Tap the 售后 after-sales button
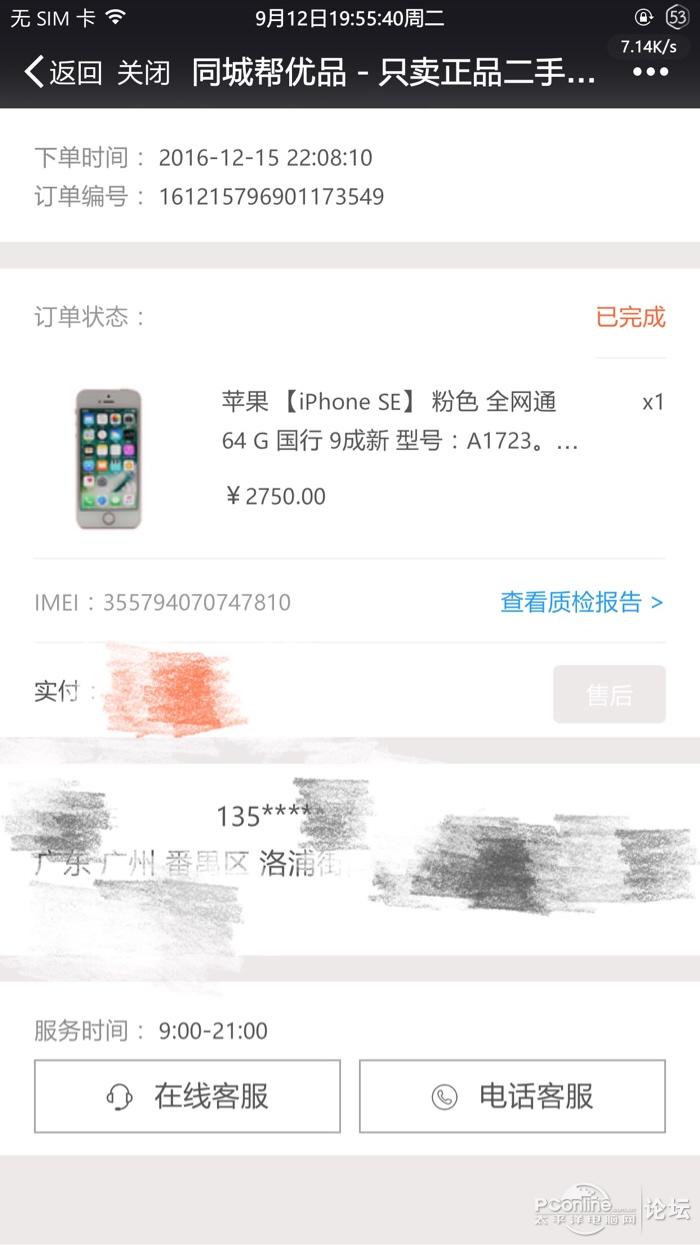700x1245 pixels. point(609,694)
